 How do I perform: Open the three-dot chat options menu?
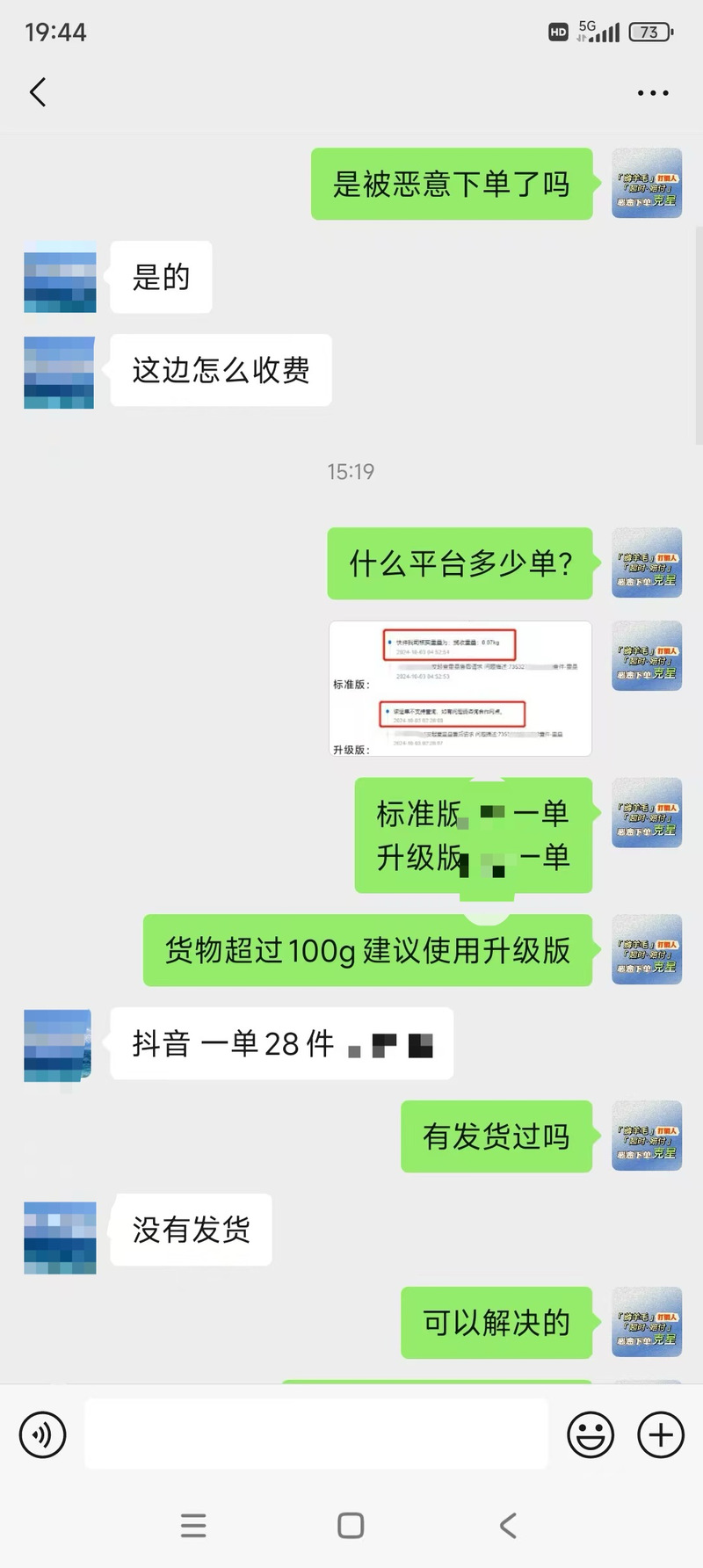652,92
